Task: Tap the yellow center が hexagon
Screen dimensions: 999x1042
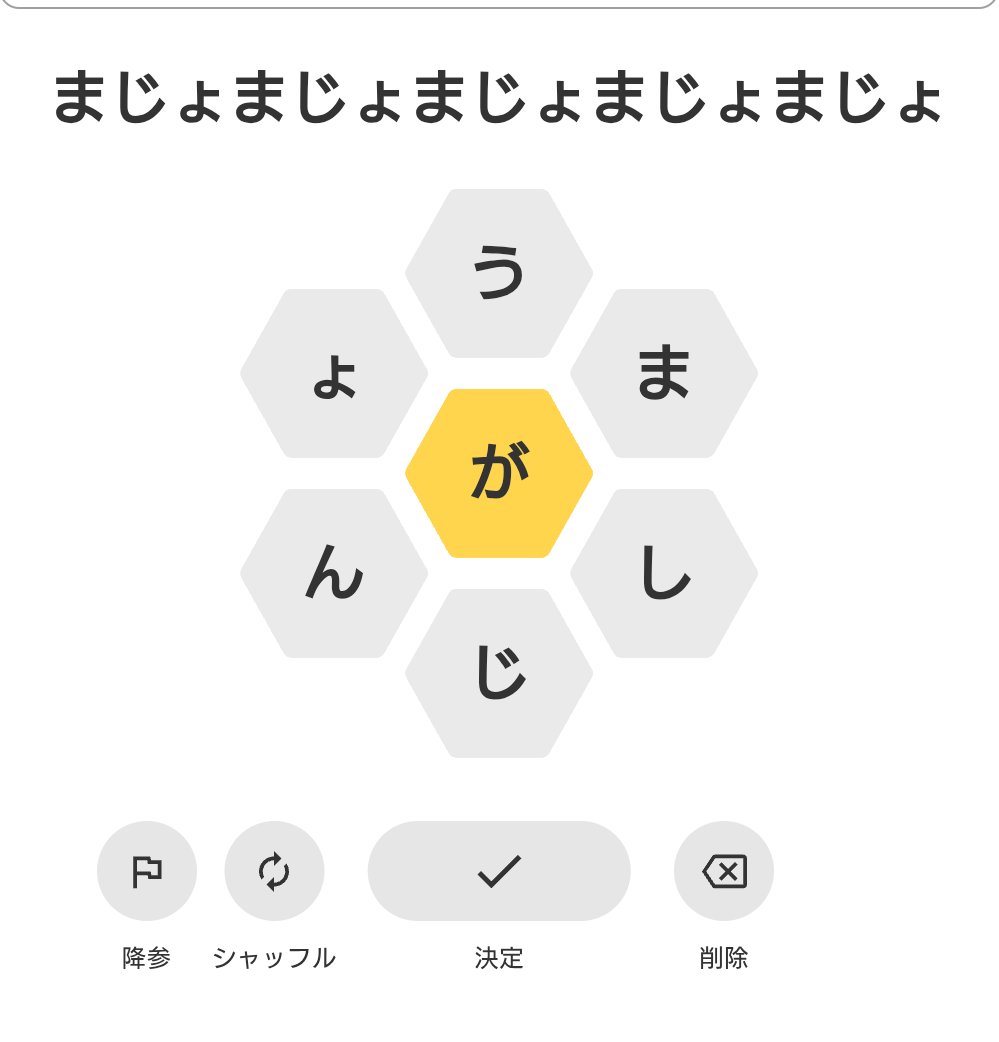Action: pos(499,473)
